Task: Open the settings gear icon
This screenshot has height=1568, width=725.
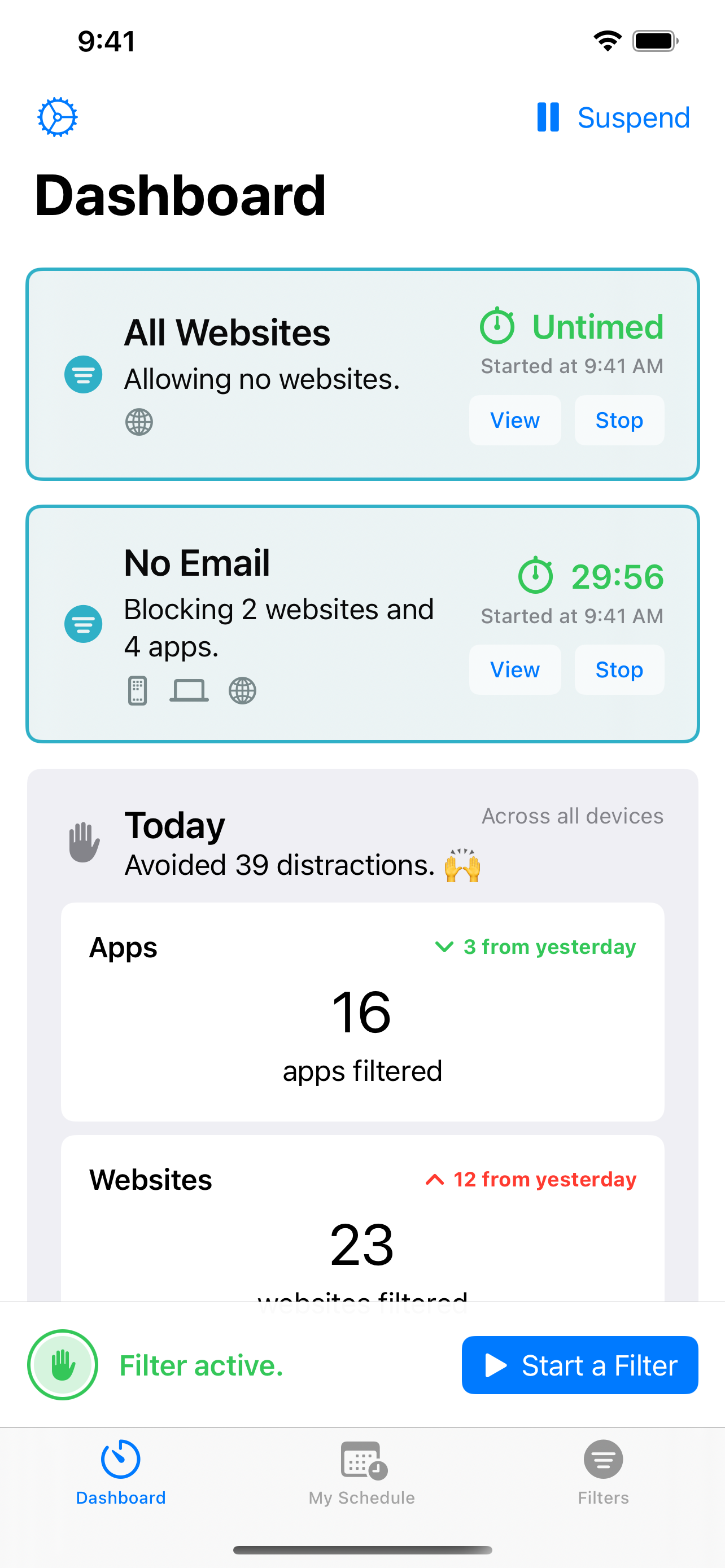Action: 57,117
